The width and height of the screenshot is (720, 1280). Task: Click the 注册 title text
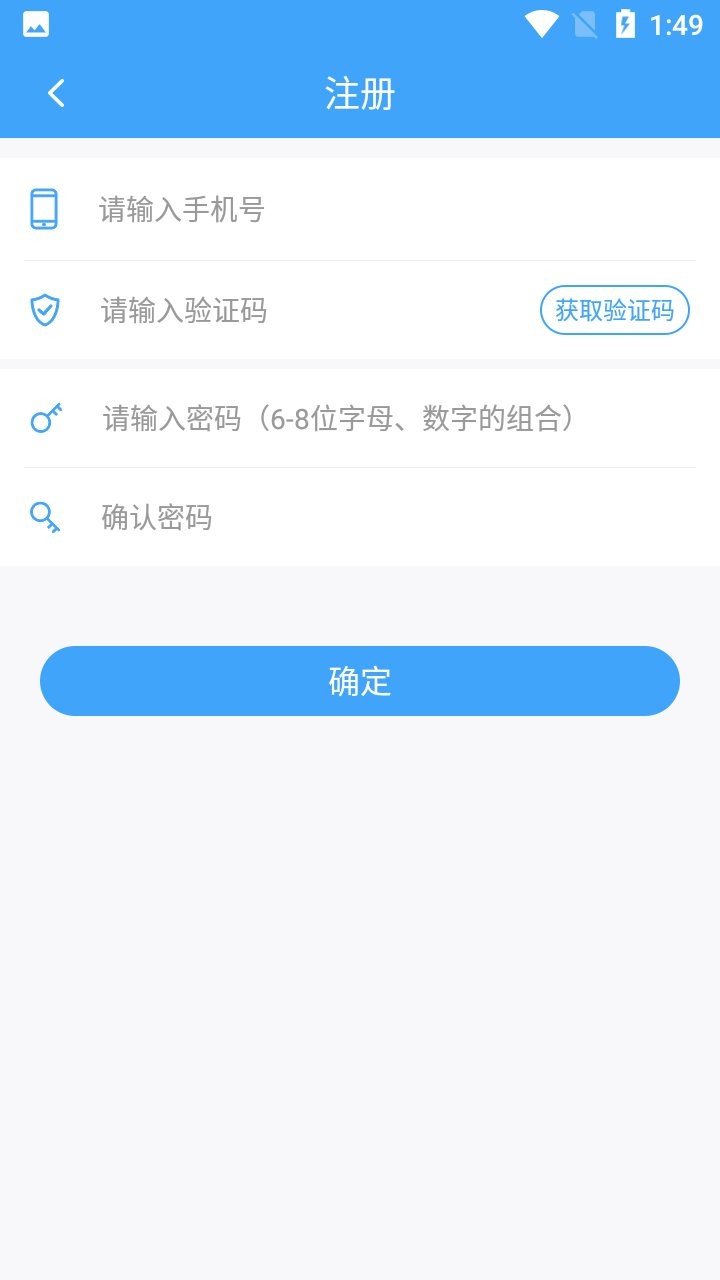point(359,92)
